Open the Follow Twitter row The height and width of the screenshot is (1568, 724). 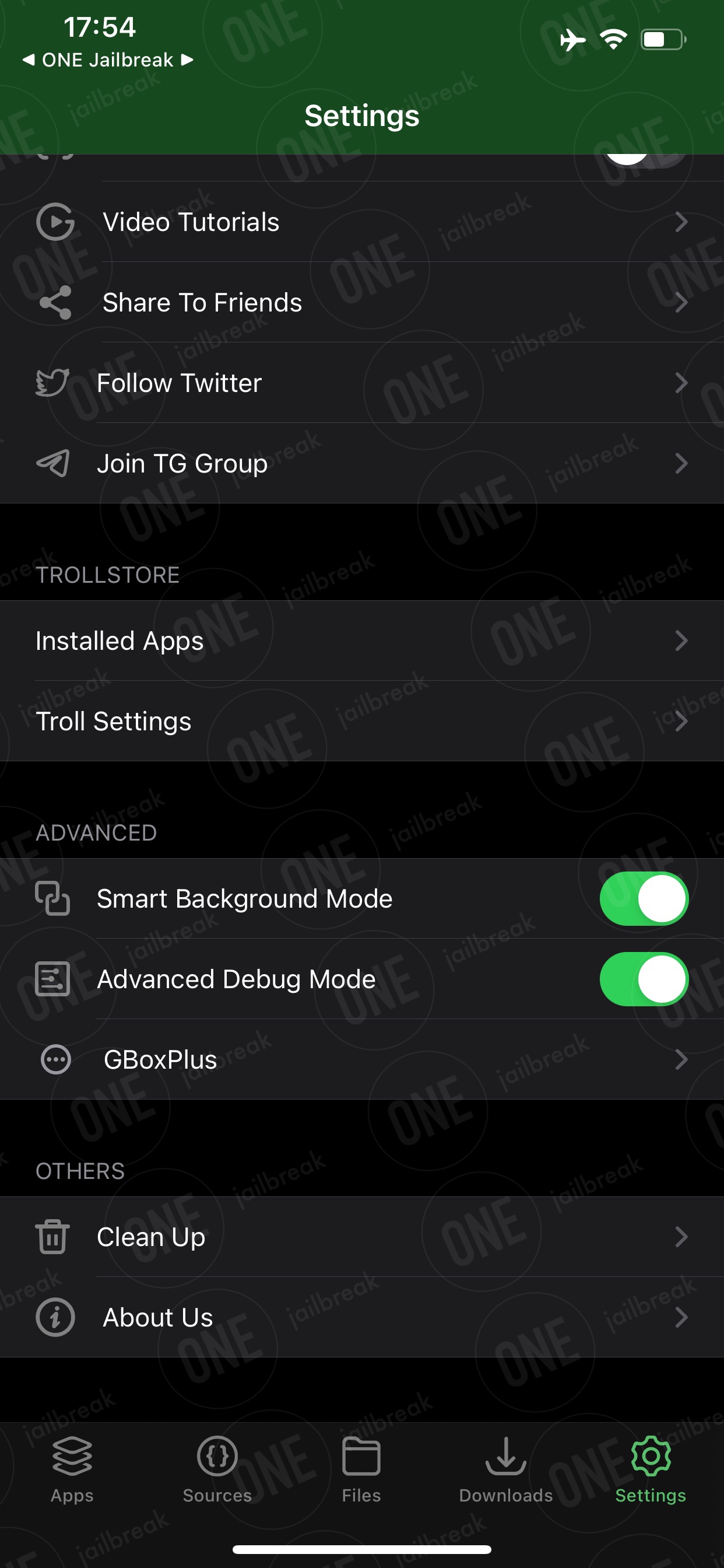pyautogui.click(x=362, y=382)
